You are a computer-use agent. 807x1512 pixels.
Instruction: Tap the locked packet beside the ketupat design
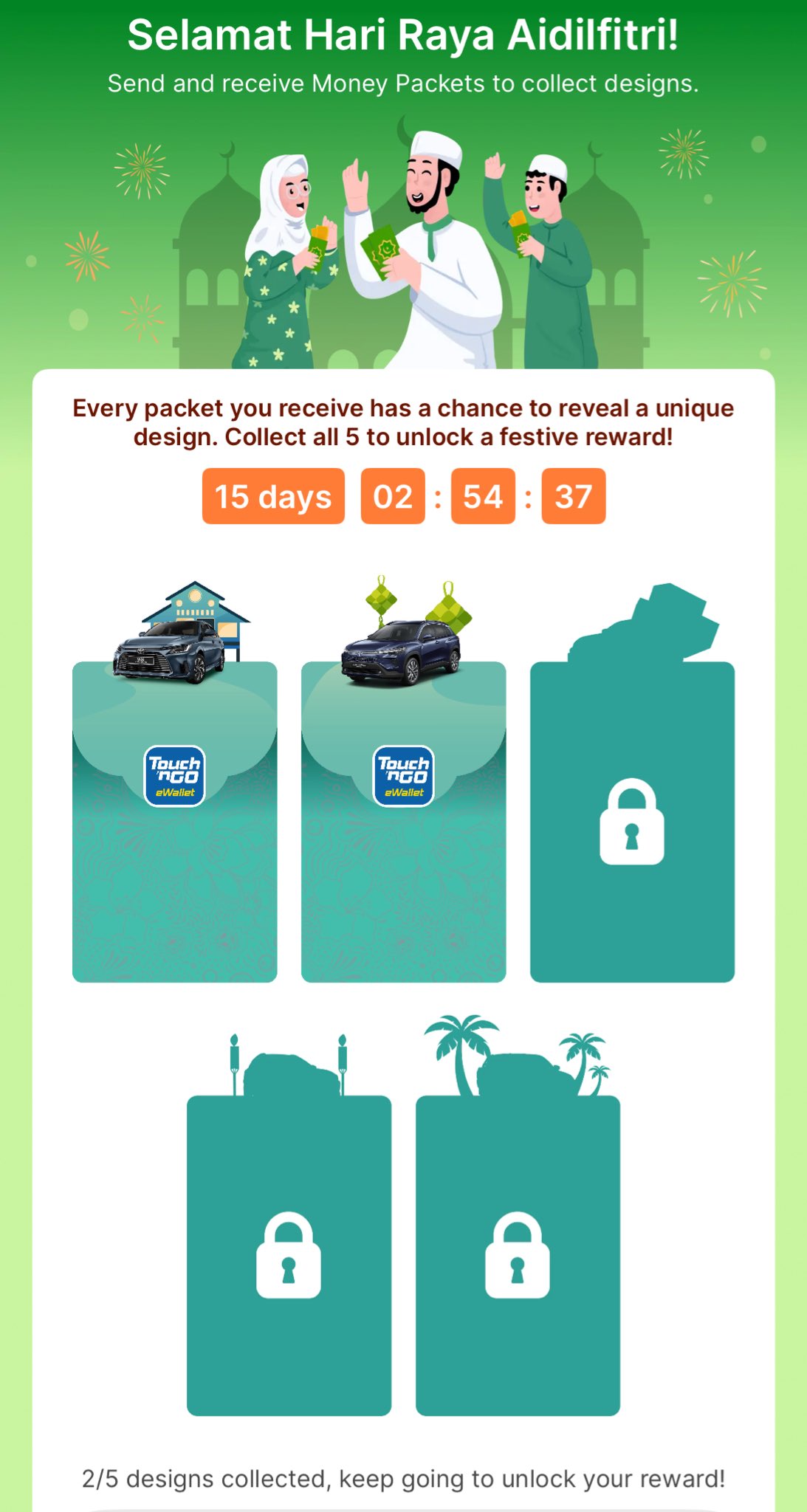click(632, 819)
